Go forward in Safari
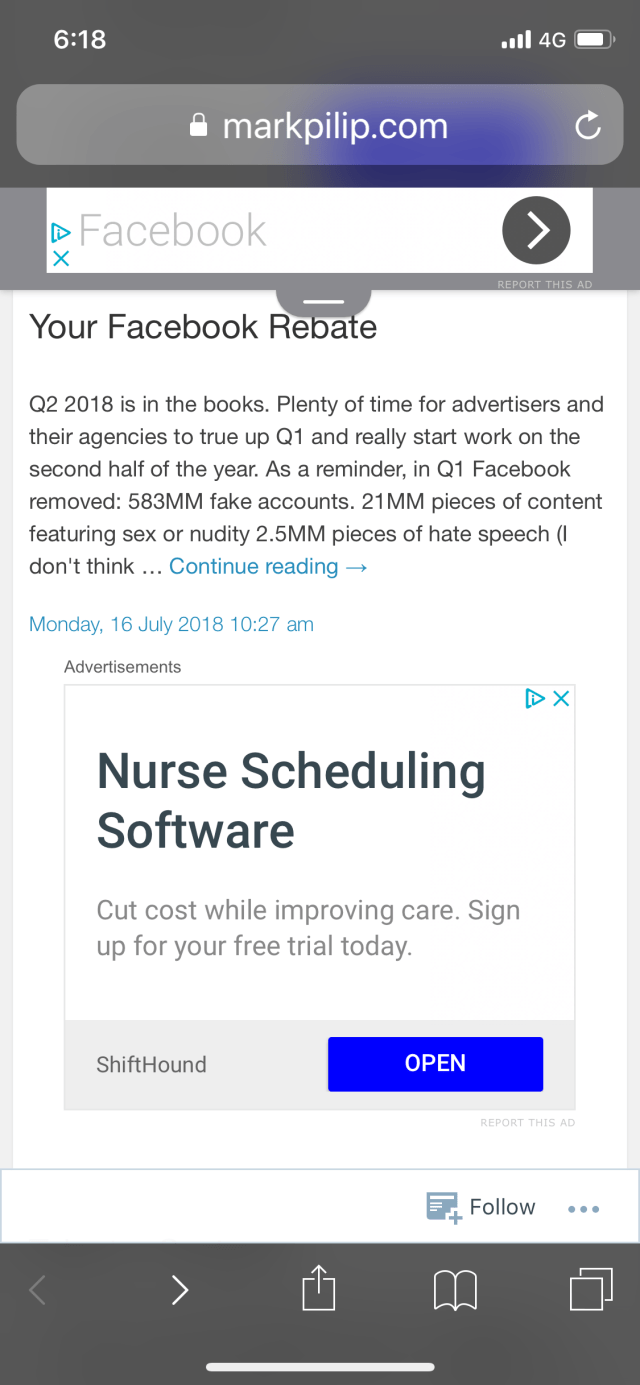This screenshot has height=1385, width=640. [x=180, y=1291]
